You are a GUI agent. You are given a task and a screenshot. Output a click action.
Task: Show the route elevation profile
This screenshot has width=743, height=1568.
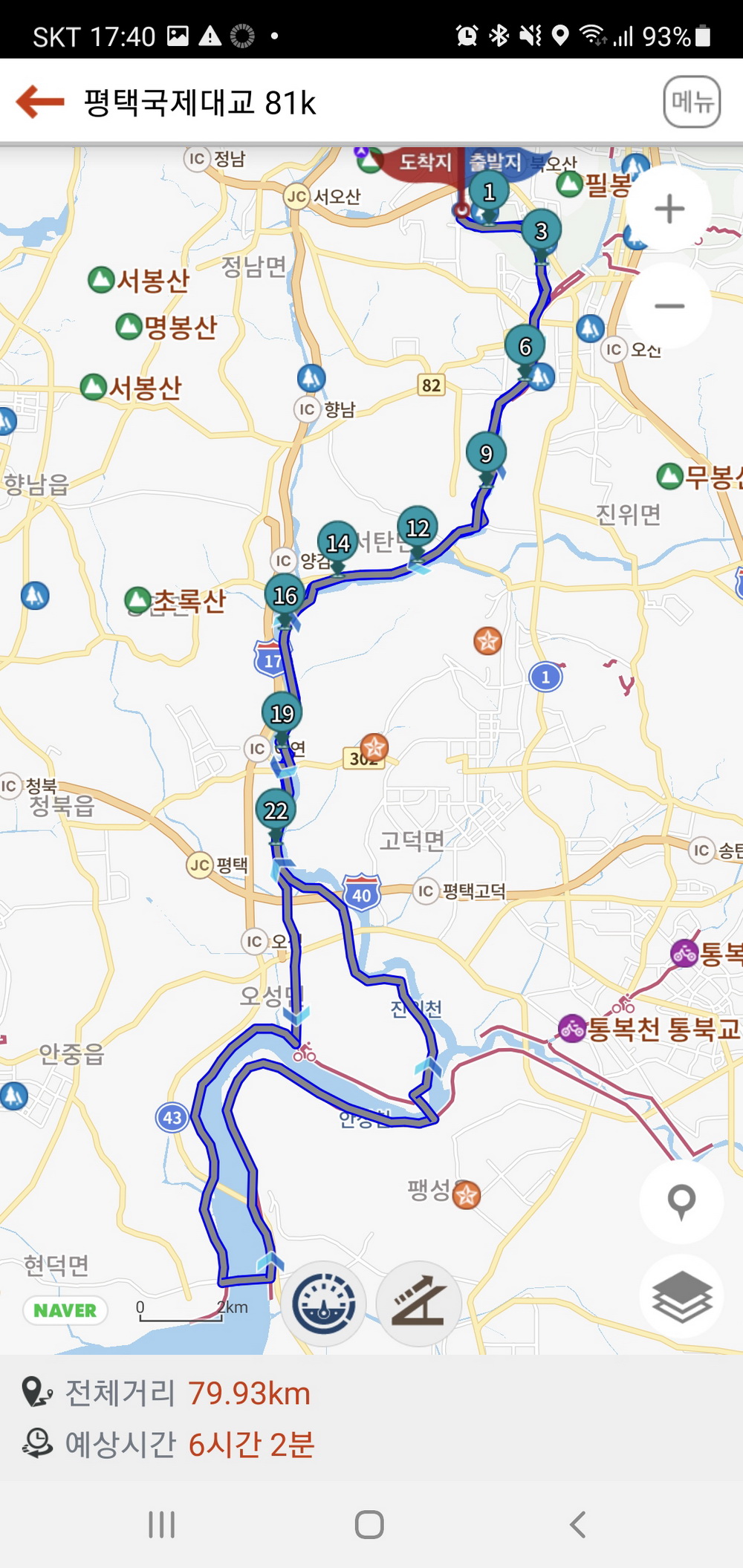pos(419,1304)
